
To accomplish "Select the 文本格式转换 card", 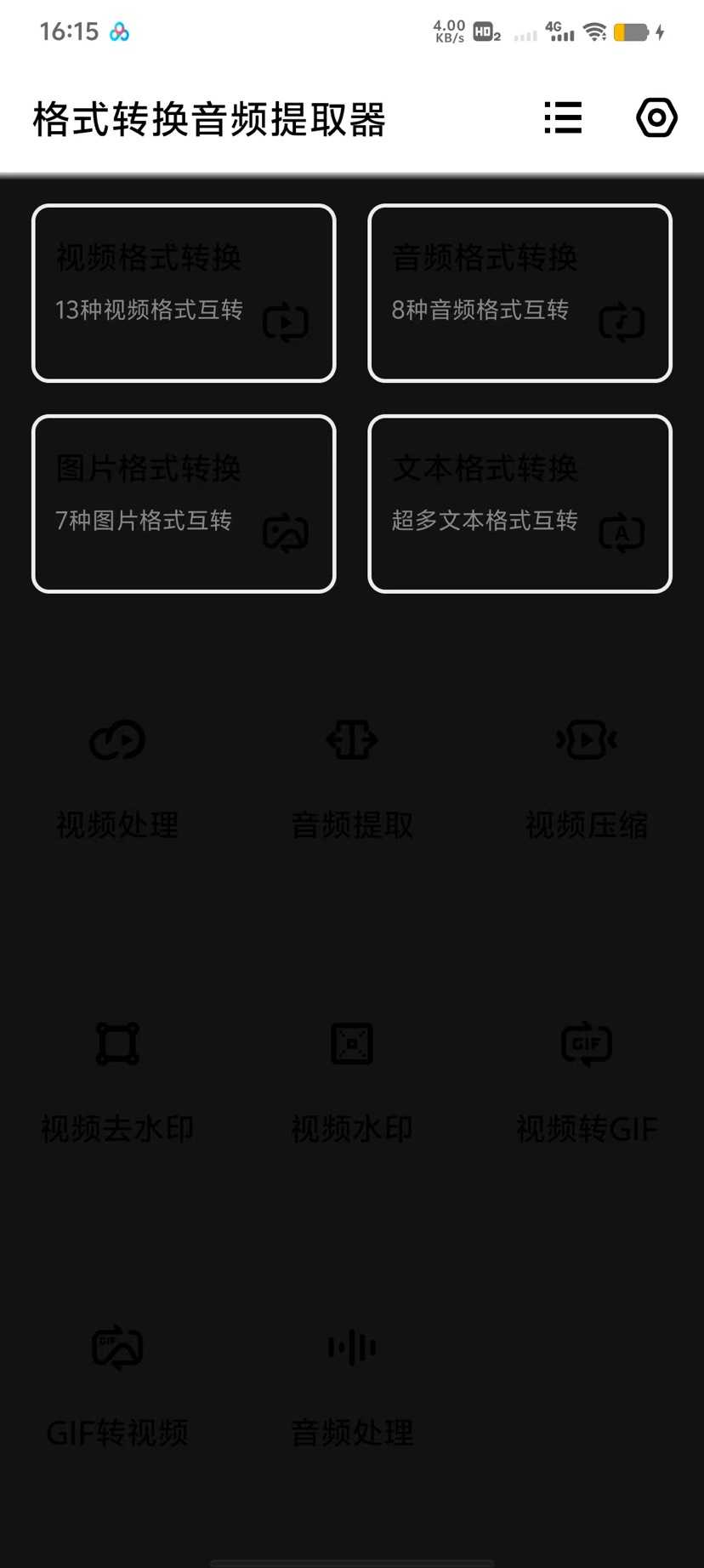I will tap(519, 504).
